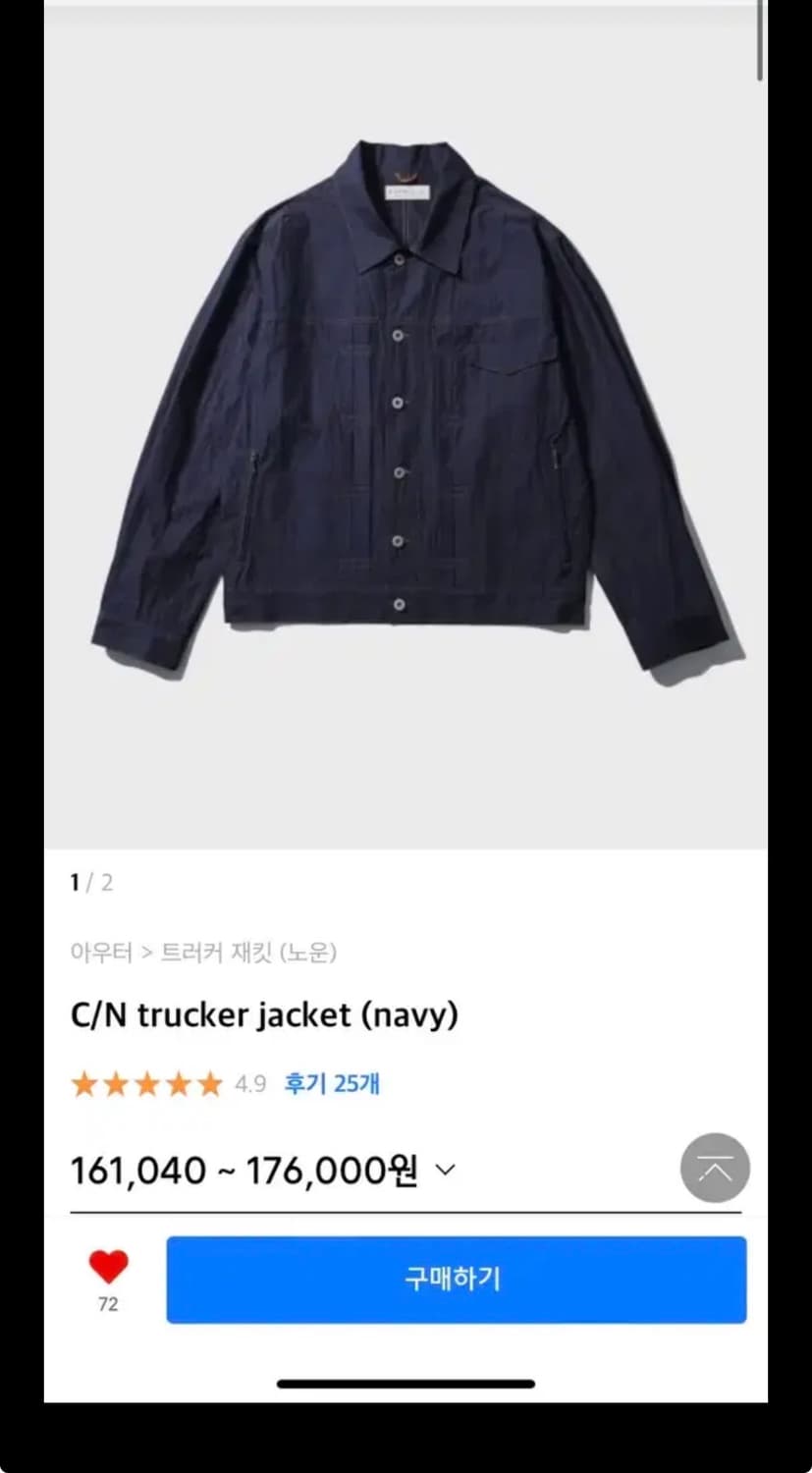This screenshot has height=1473, width=812.
Task: Tap the first star in the rating
Action: 84,1083
